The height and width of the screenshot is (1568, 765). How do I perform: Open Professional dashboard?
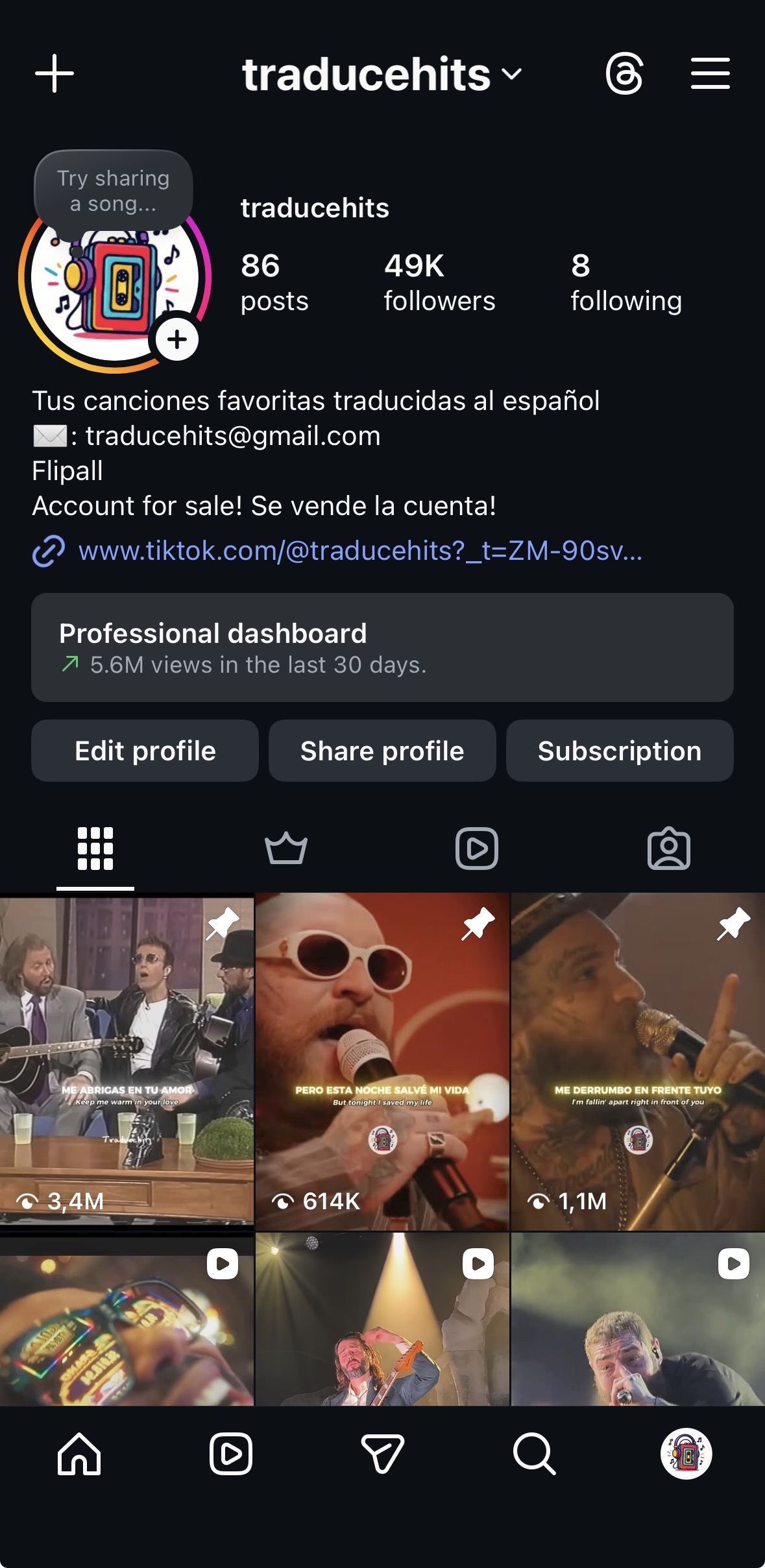pyautogui.click(x=382, y=647)
